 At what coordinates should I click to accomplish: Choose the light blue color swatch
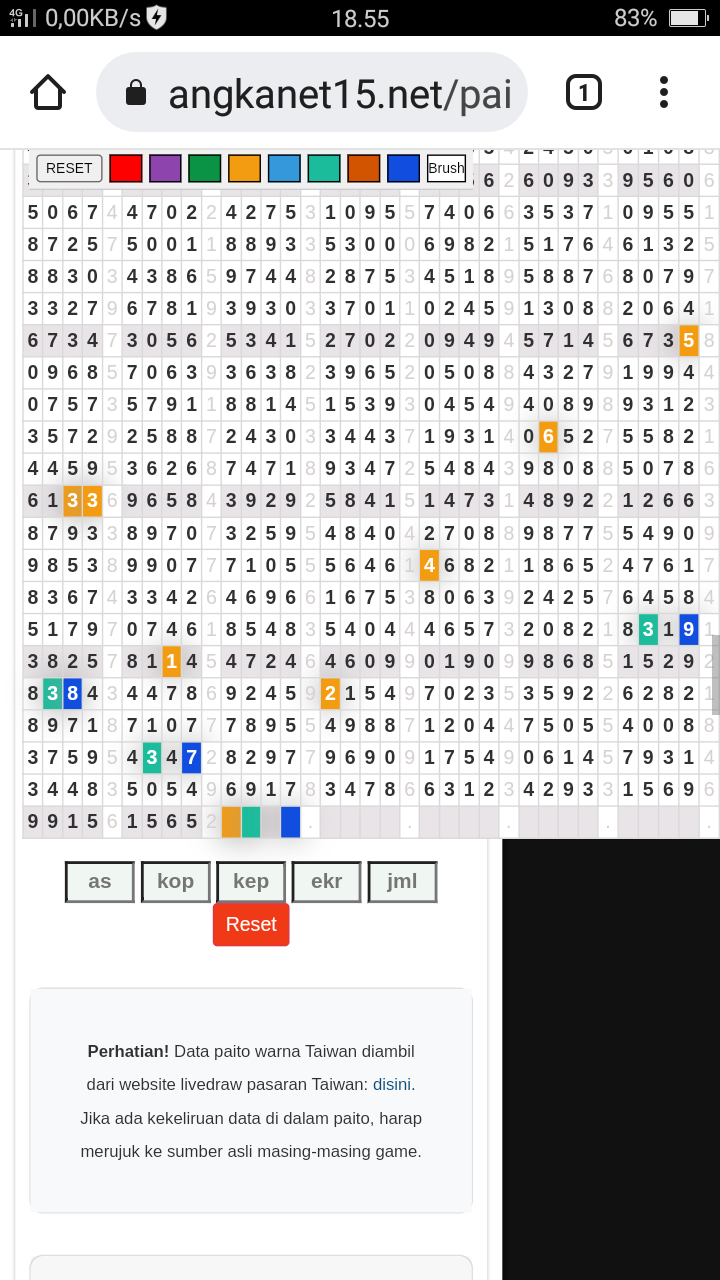[x=284, y=168]
